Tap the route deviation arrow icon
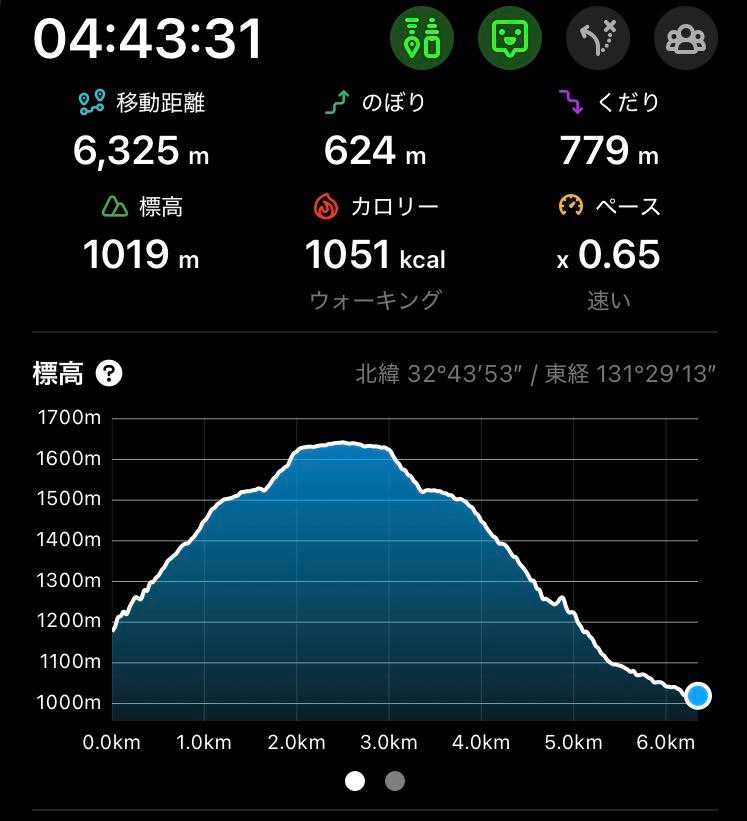Viewport: 747px width, 821px height. 597,38
